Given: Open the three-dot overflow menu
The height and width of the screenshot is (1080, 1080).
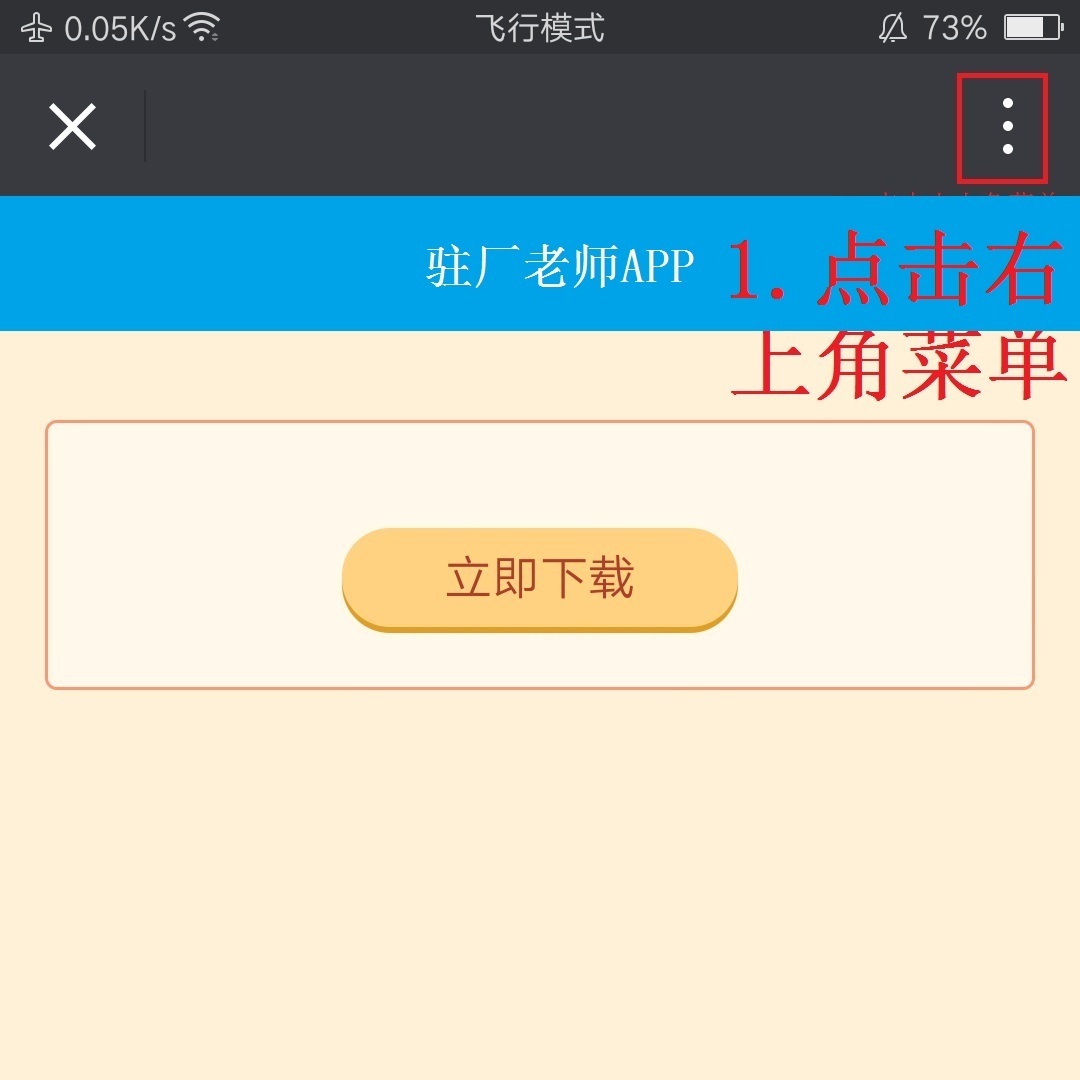Looking at the screenshot, I should pos(1007,127).
